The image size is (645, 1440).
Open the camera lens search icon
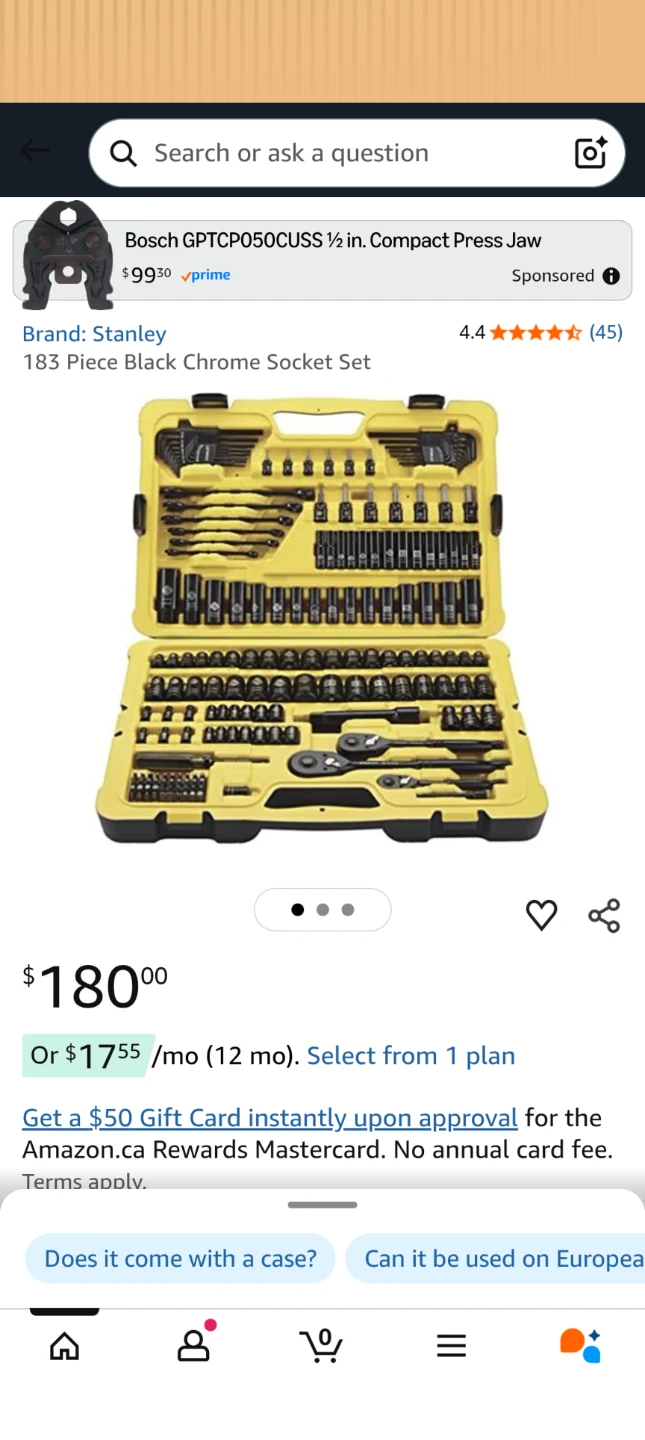(x=591, y=152)
